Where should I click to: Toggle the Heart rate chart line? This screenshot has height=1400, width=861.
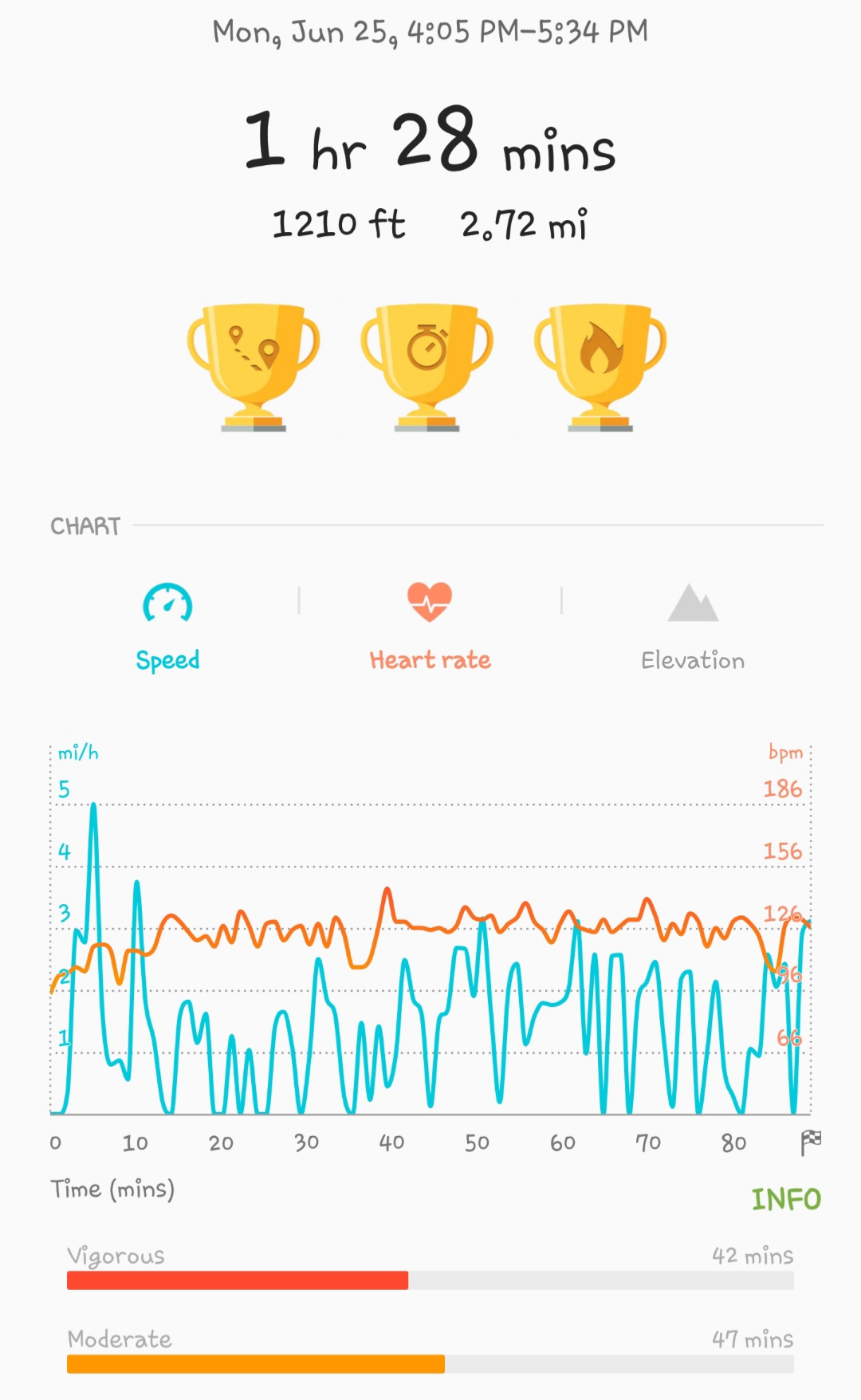click(x=430, y=627)
